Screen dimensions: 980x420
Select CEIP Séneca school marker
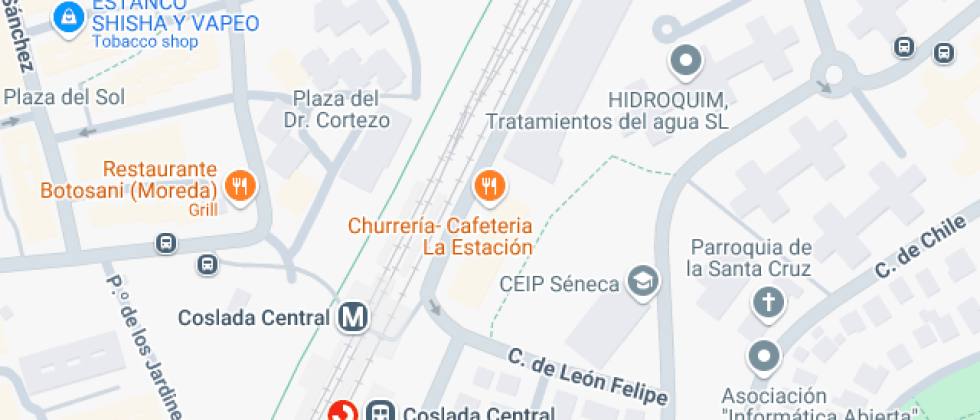[643, 281]
